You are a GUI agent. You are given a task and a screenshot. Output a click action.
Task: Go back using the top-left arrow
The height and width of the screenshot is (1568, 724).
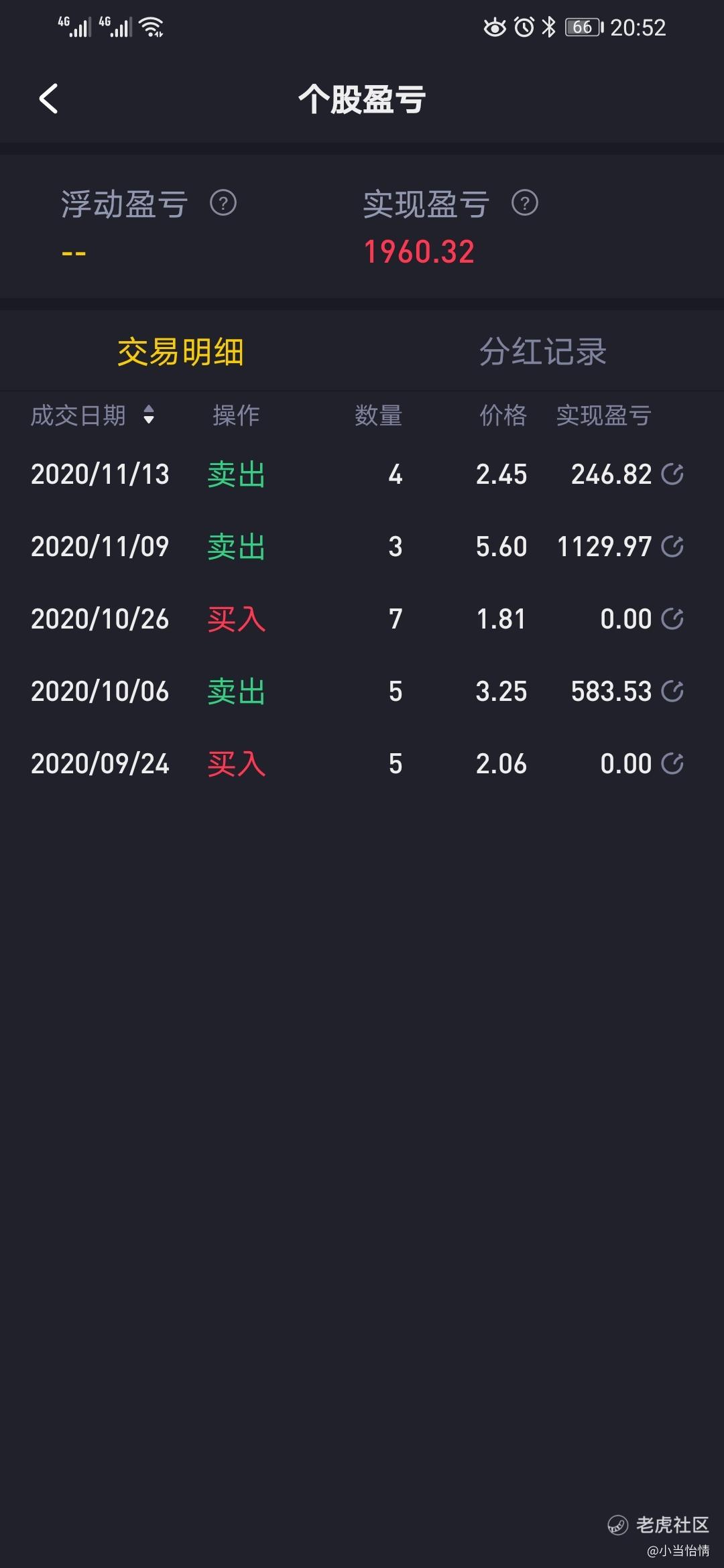48,99
